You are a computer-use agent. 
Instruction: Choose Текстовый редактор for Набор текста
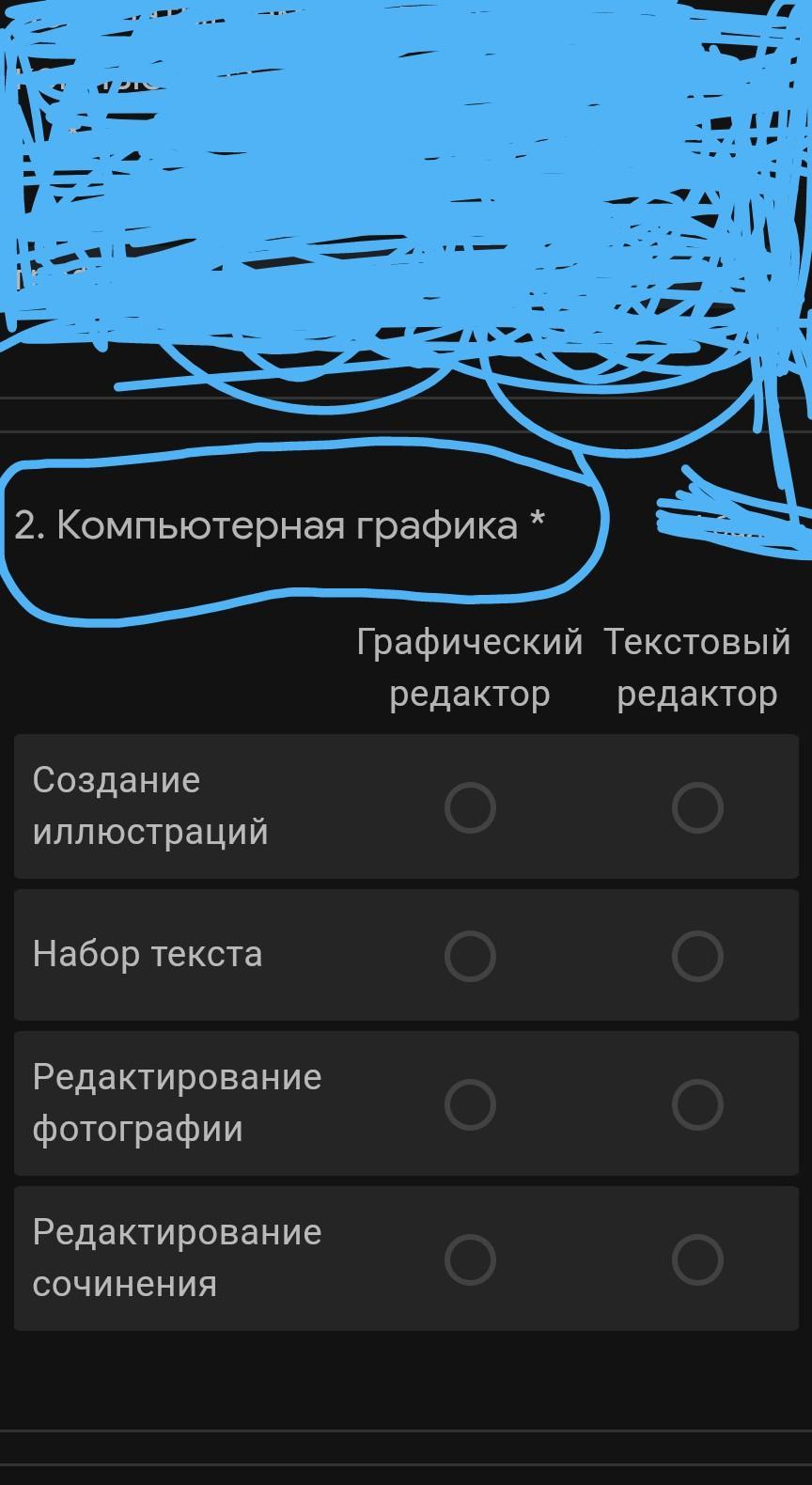(x=697, y=956)
